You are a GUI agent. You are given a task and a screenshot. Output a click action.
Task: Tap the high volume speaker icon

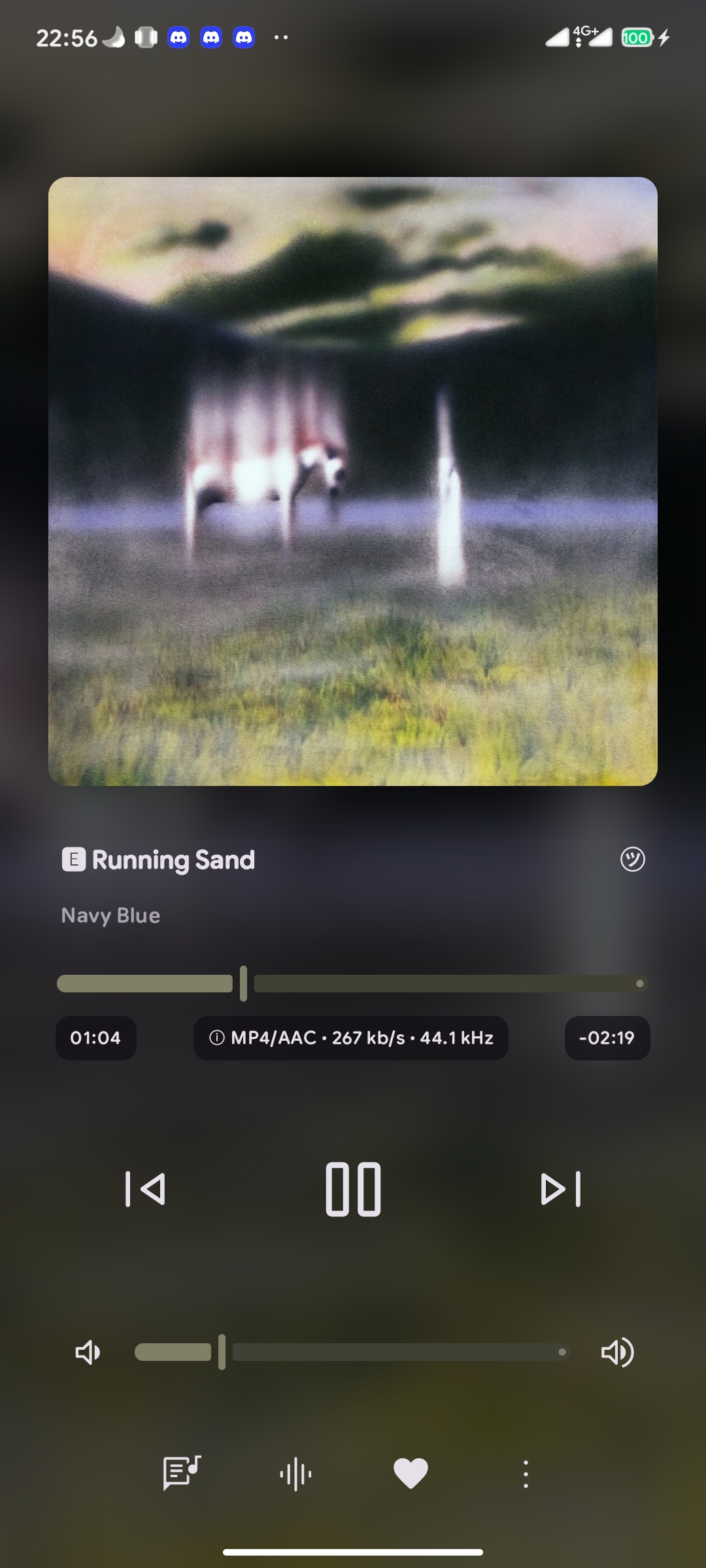click(618, 1352)
